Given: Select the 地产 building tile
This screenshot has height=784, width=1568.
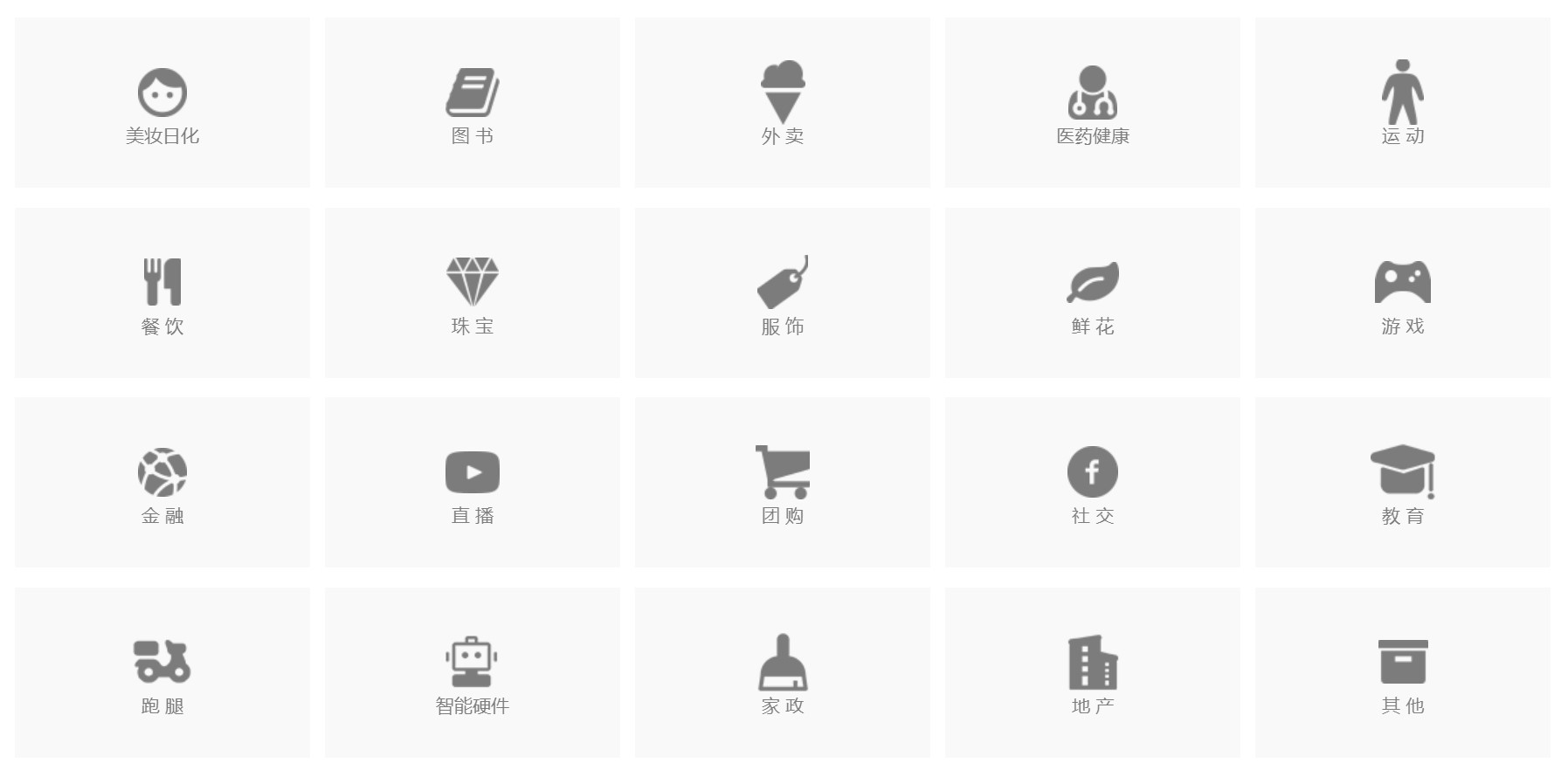Looking at the screenshot, I should click(x=1093, y=673).
